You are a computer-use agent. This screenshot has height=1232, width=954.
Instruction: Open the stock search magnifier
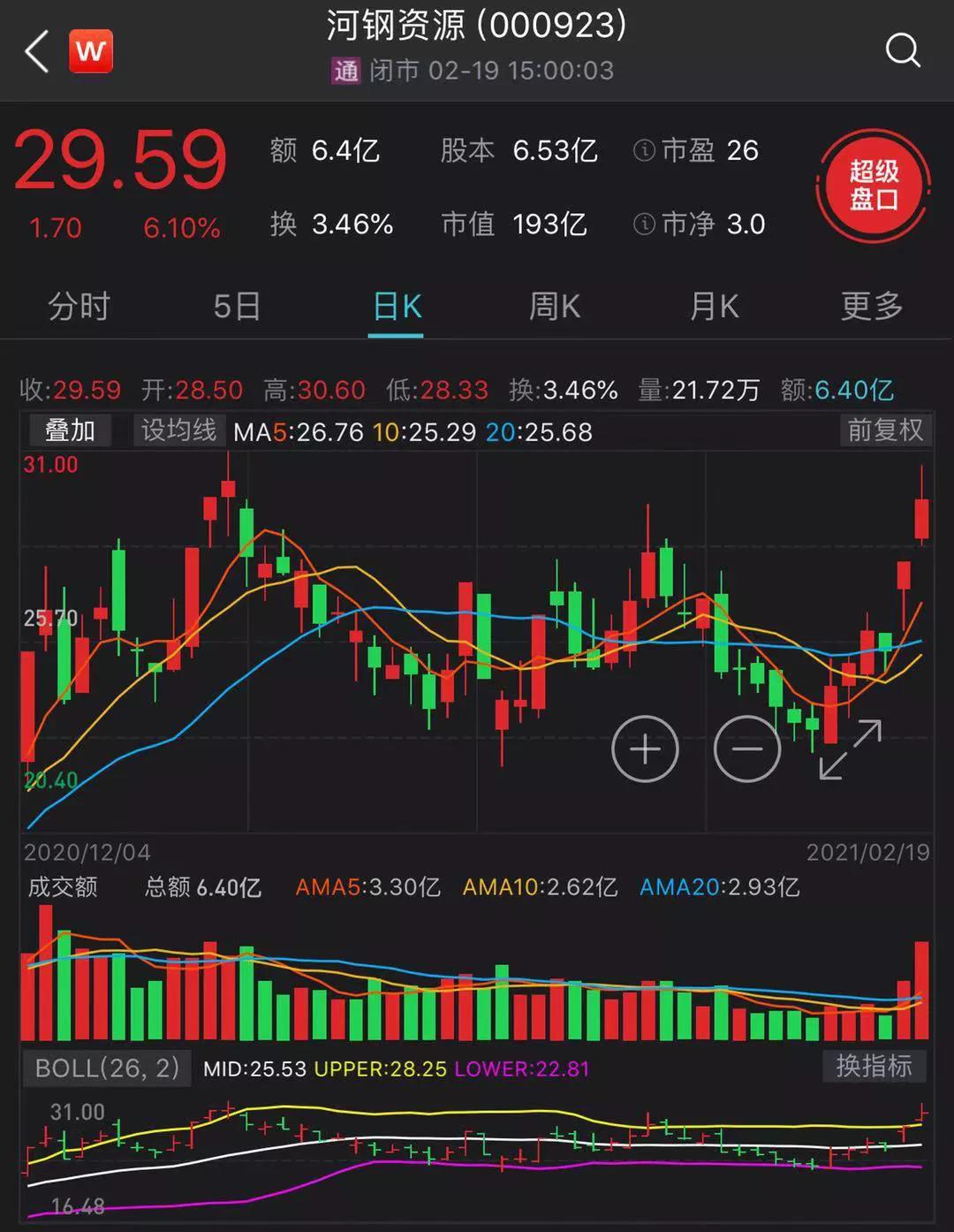click(902, 51)
